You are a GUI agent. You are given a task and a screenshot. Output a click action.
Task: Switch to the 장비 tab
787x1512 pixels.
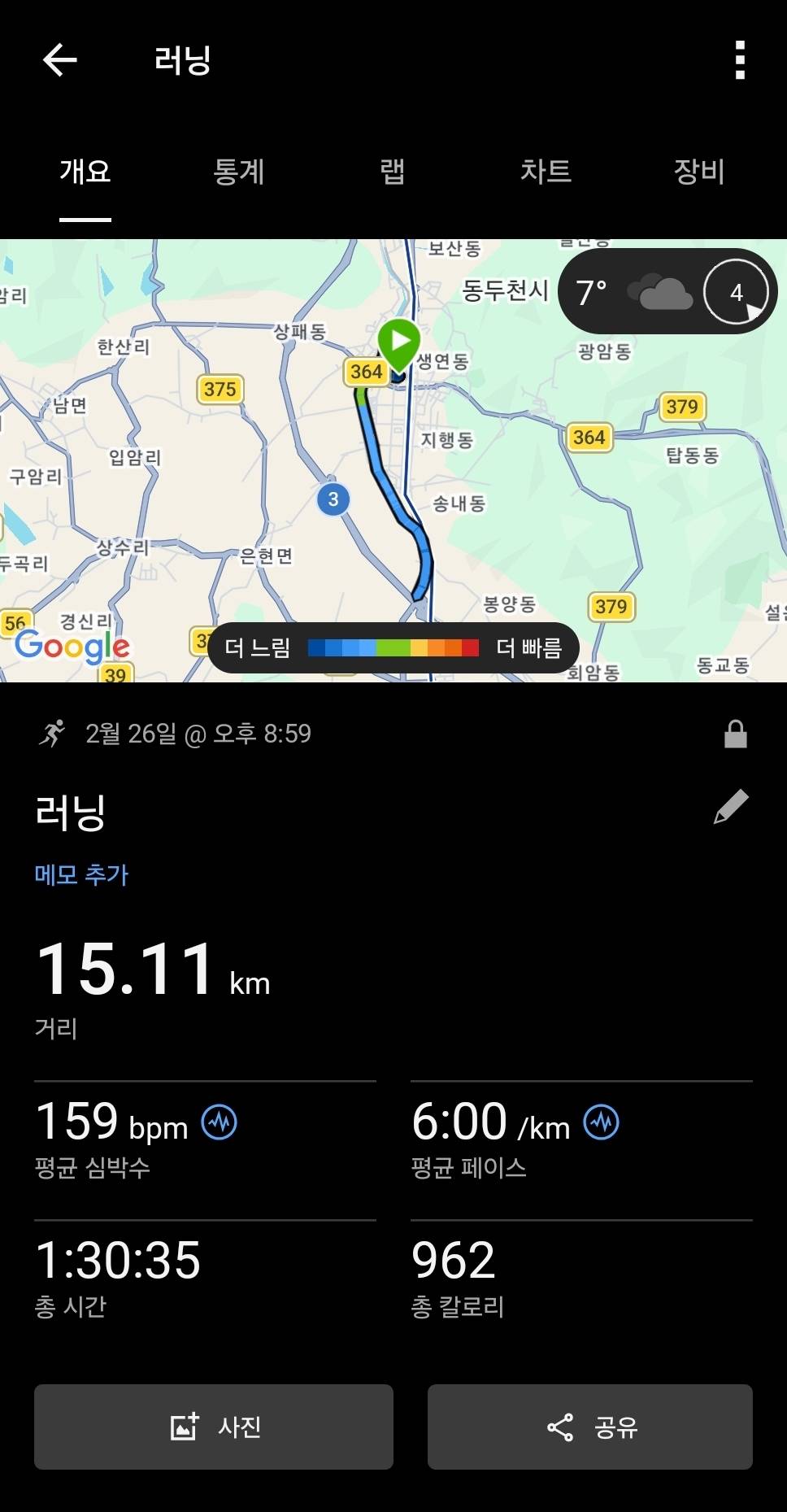pyautogui.click(x=698, y=172)
